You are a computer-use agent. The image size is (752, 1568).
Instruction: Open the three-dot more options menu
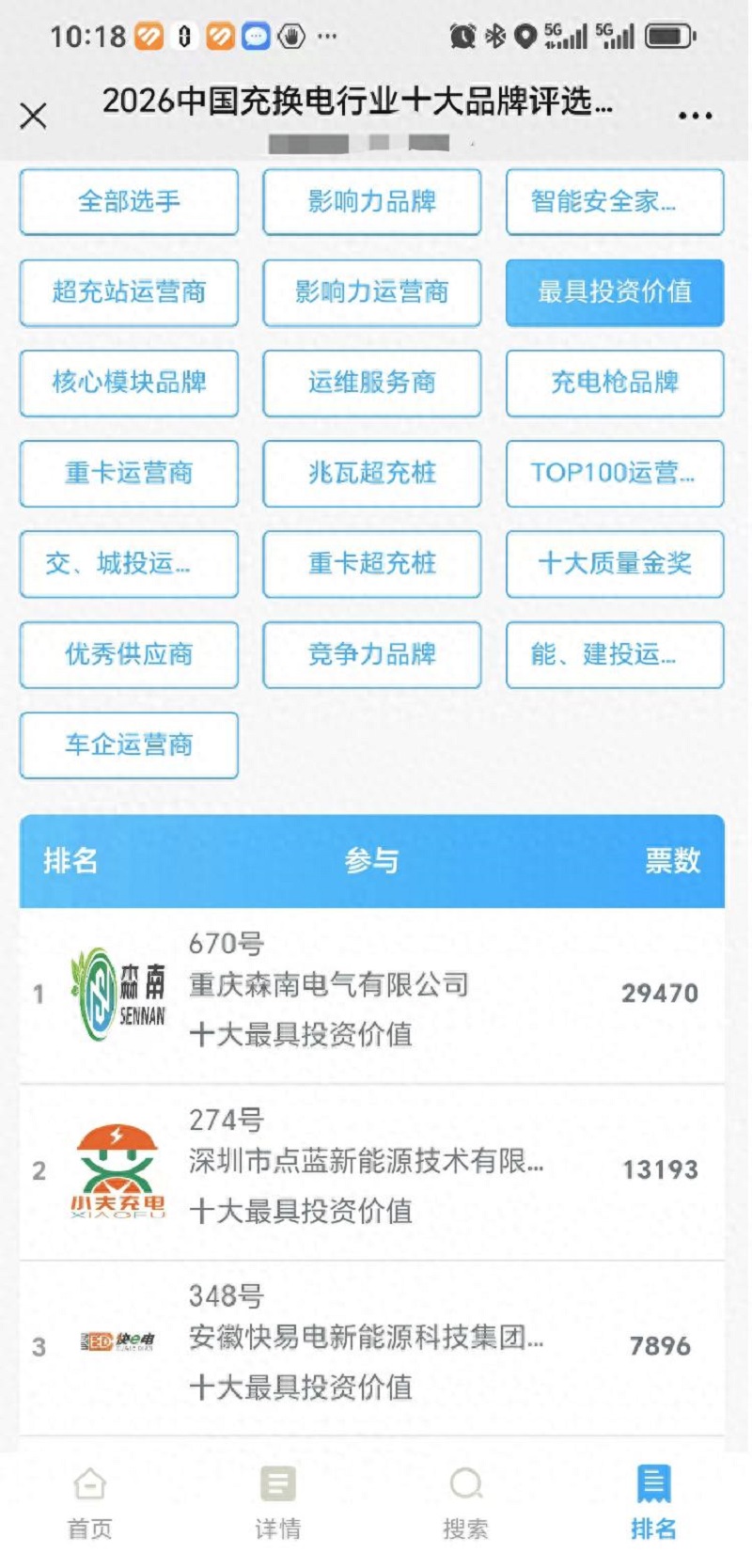(695, 114)
